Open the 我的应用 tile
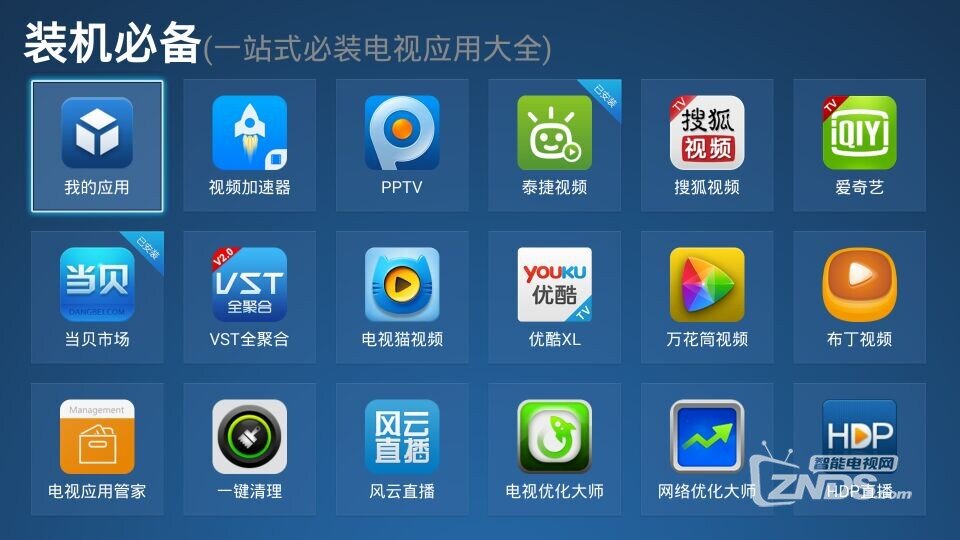 coord(97,146)
